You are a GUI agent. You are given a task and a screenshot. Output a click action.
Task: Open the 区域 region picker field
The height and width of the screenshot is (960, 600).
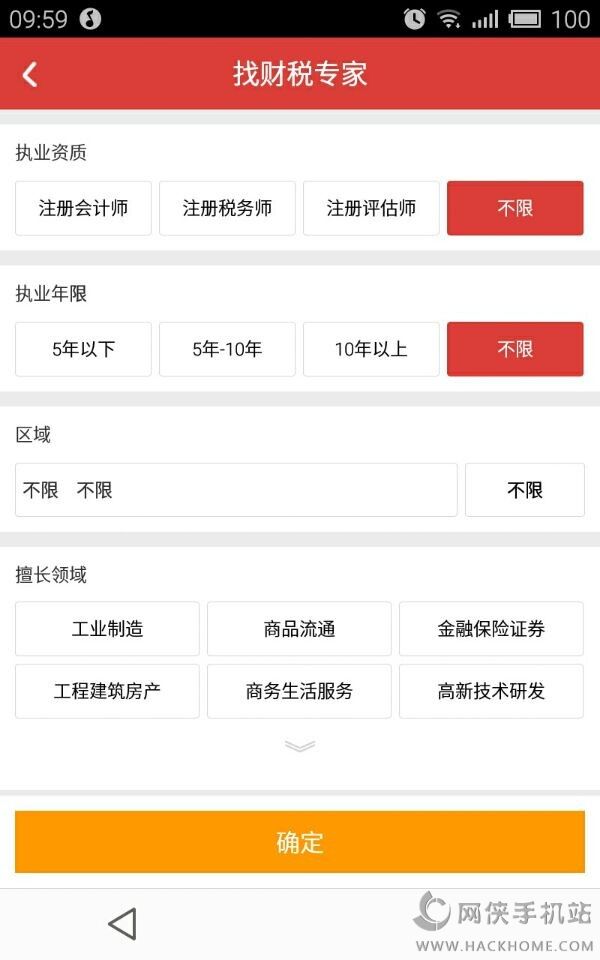[x=236, y=490]
